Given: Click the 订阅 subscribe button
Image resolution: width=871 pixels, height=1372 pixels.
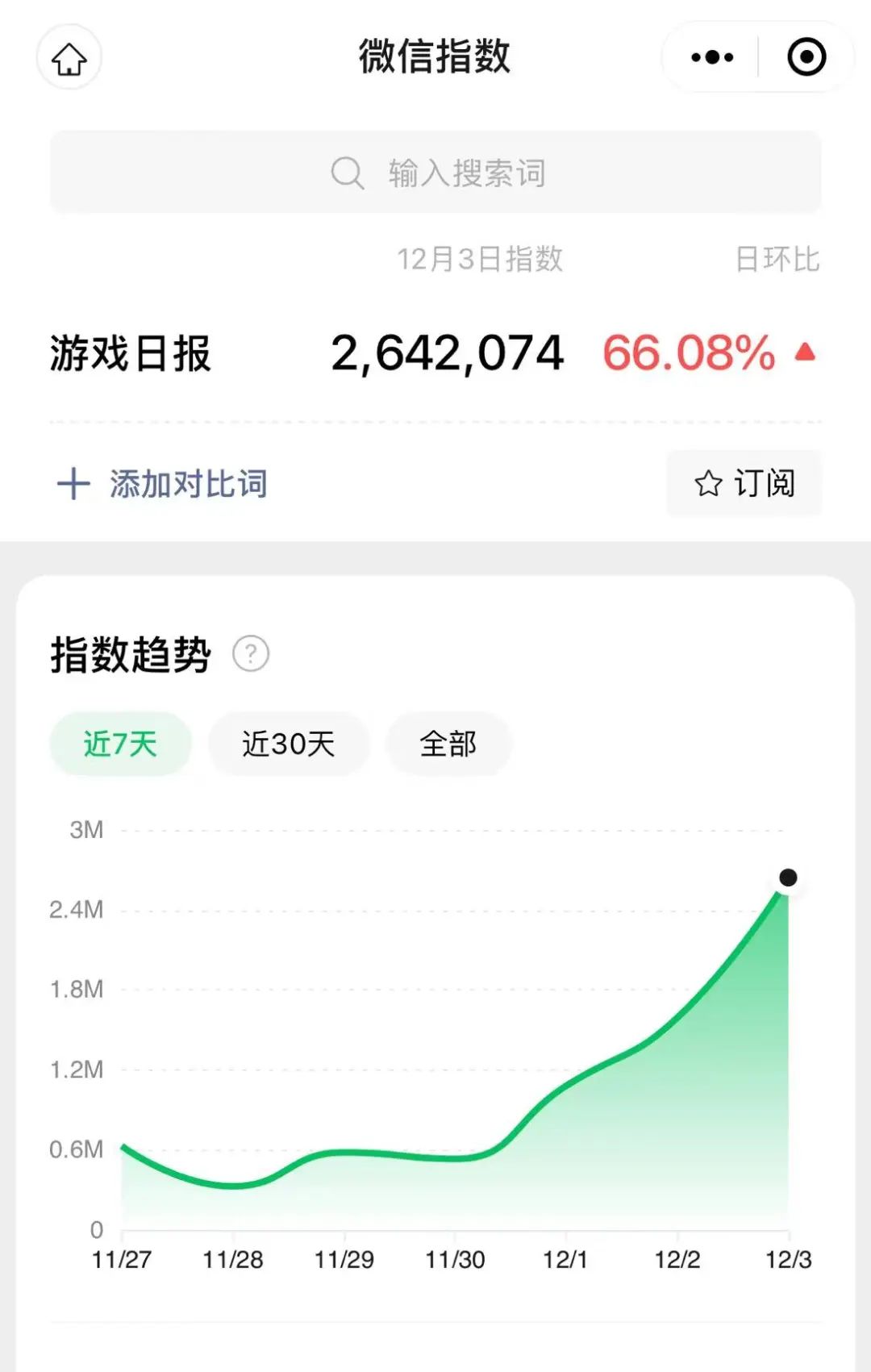Looking at the screenshot, I should tap(743, 483).
